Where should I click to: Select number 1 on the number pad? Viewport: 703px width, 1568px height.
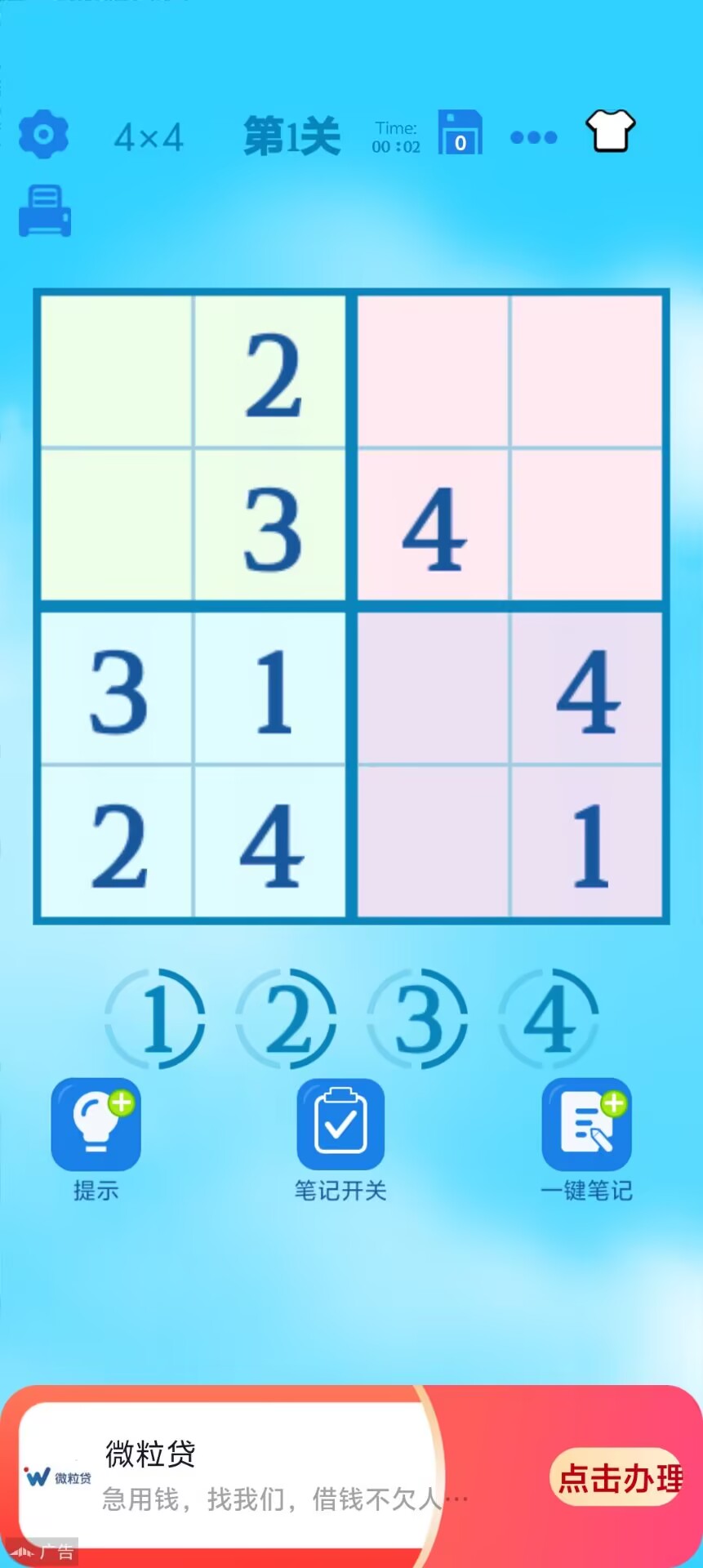tap(156, 1018)
